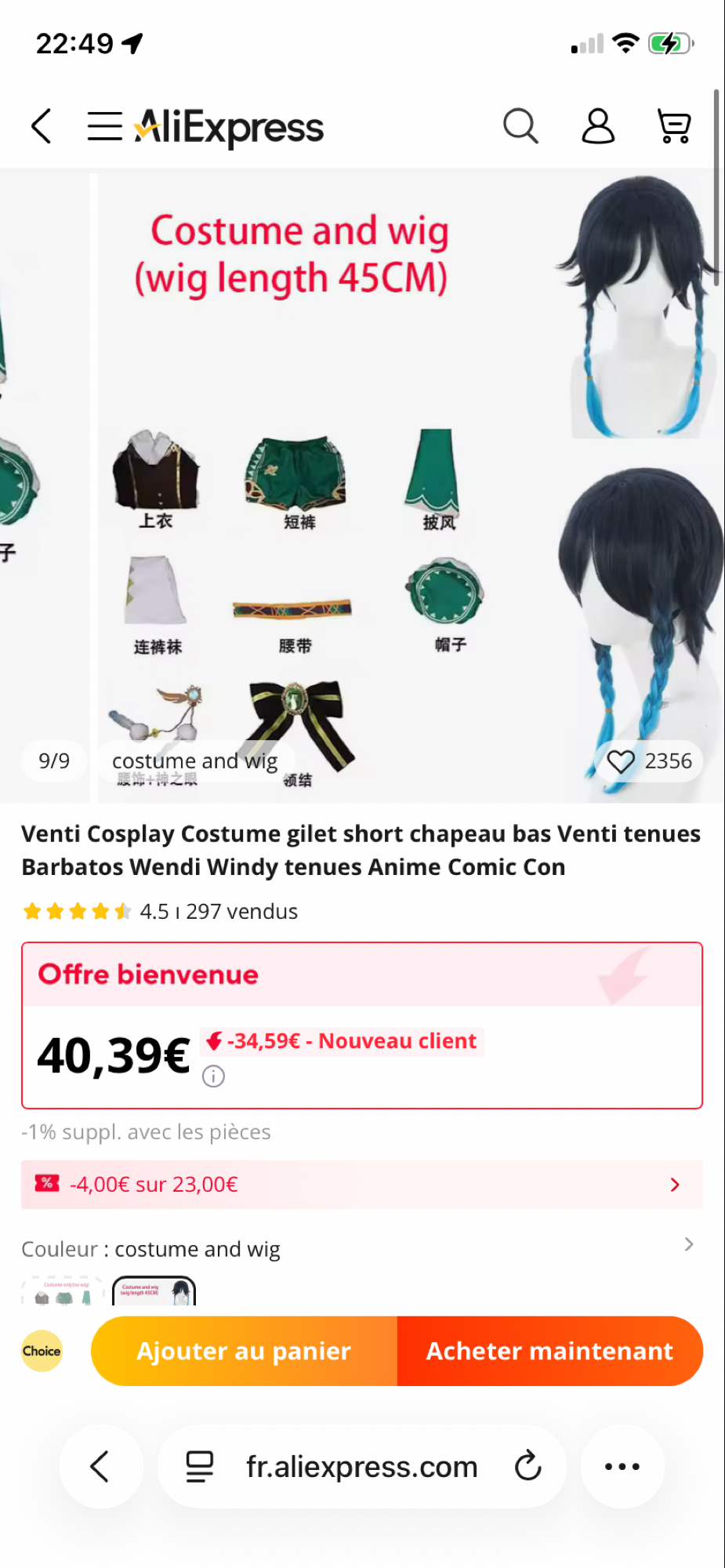The image size is (725, 1568).
Task: Open the shopping cart
Action: (673, 126)
